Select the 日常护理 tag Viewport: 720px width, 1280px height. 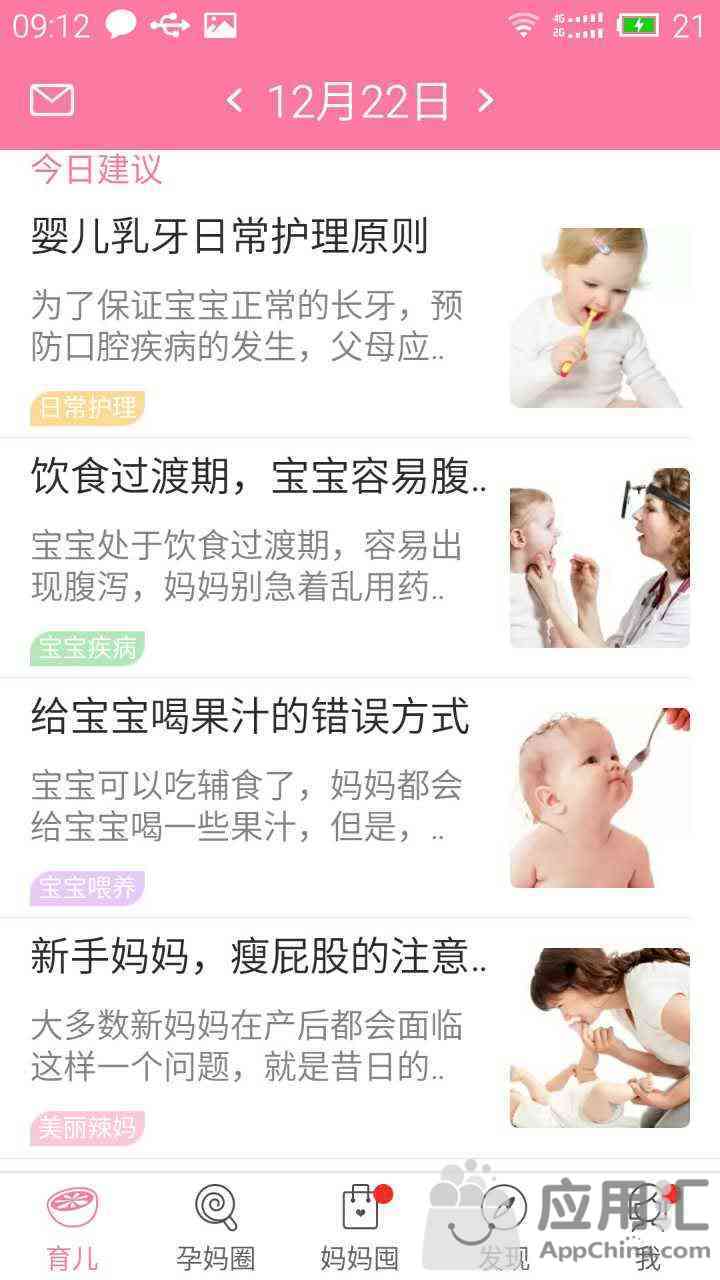tap(87, 407)
